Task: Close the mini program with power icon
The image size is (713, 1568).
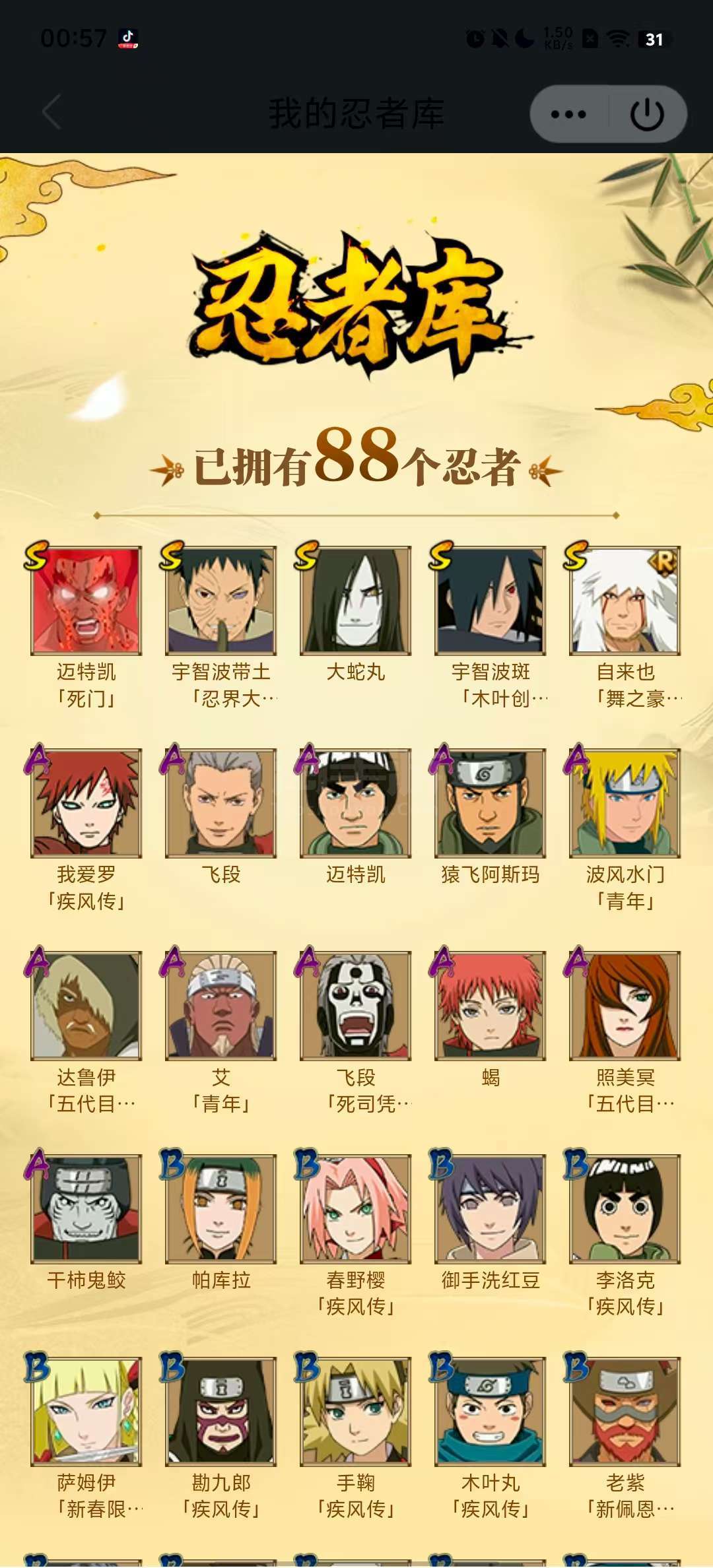Action: (x=647, y=114)
